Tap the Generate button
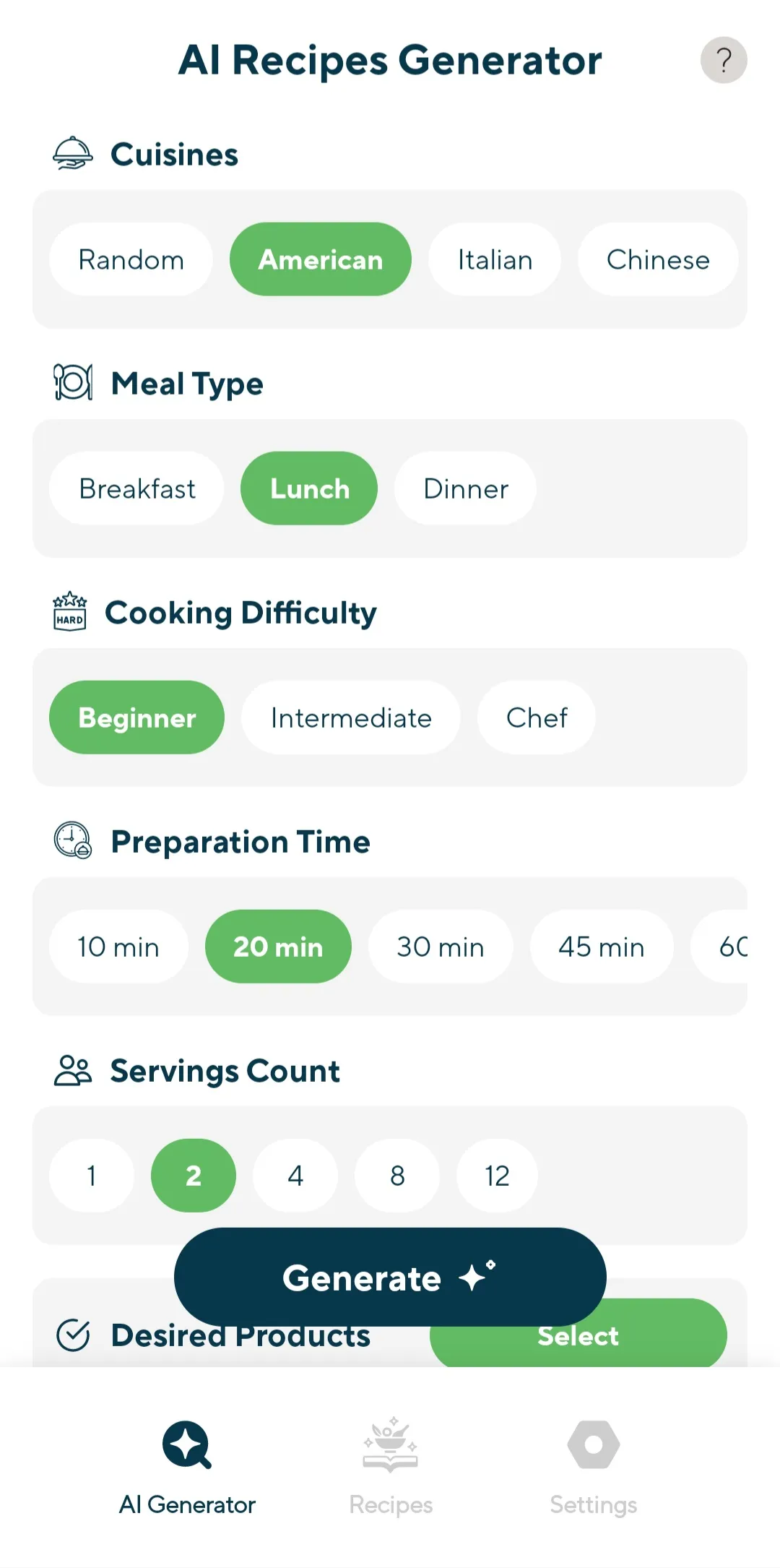 click(390, 1277)
